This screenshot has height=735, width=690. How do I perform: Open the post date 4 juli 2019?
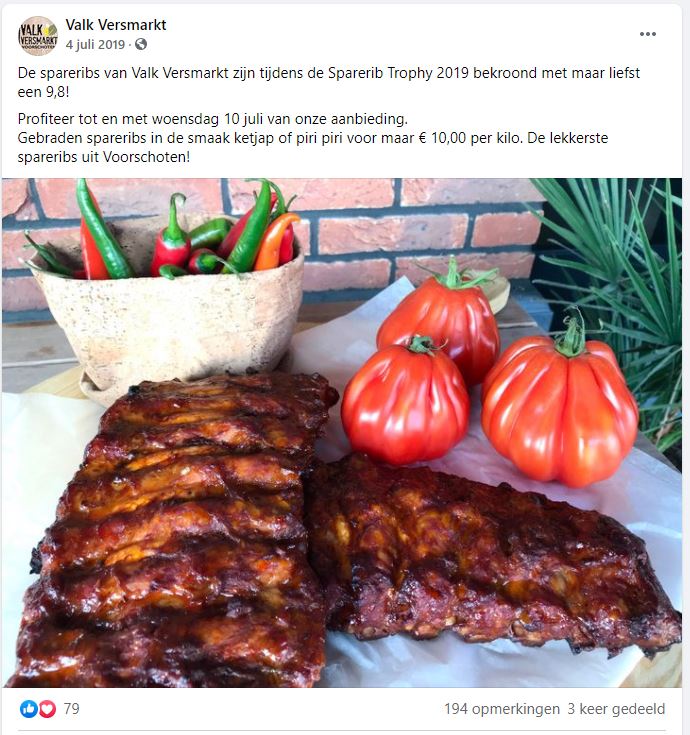click(97, 44)
